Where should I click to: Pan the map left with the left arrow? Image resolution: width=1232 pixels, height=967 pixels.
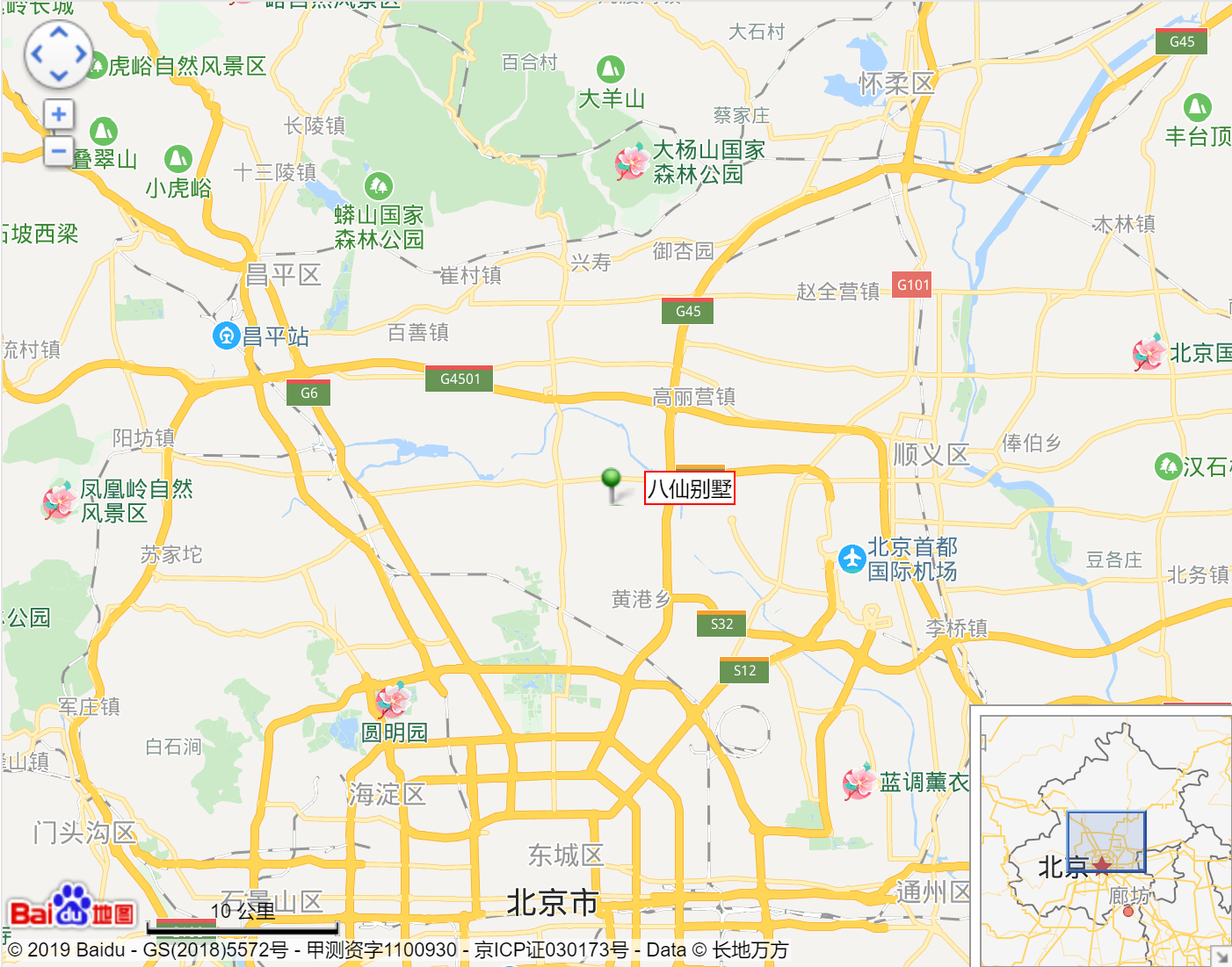(37, 54)
